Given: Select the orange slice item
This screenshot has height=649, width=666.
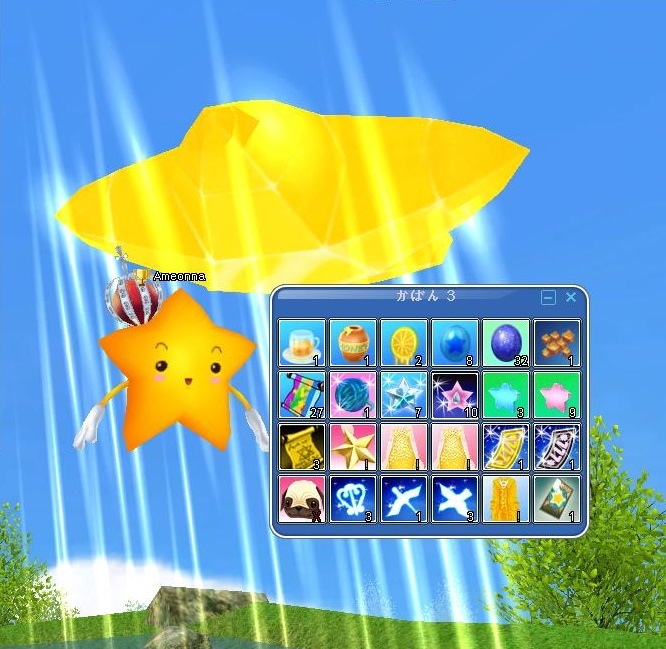Looking at the screenshot, I should click(x=403, y=343).
